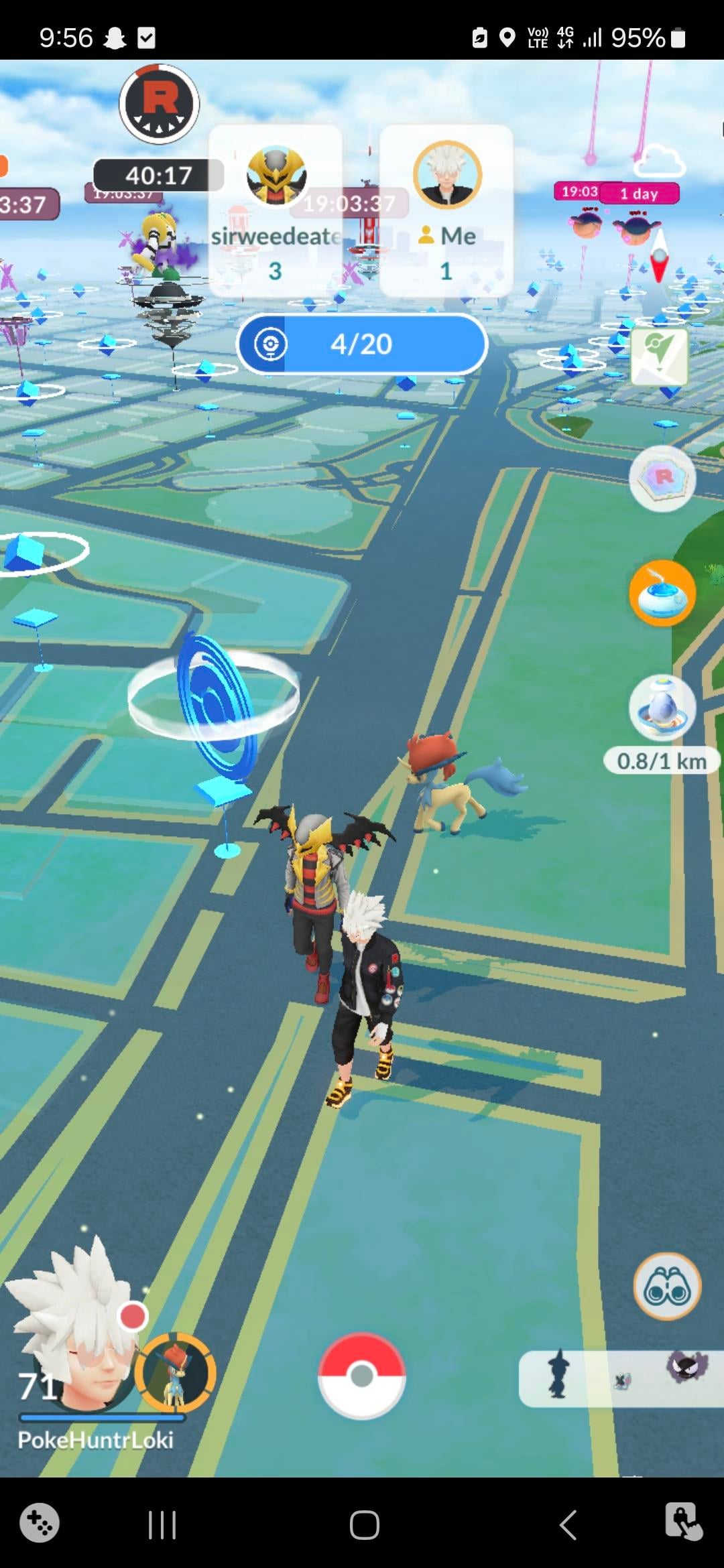
Task: Open the Keldeo buddy icon
Action: 176,1372
